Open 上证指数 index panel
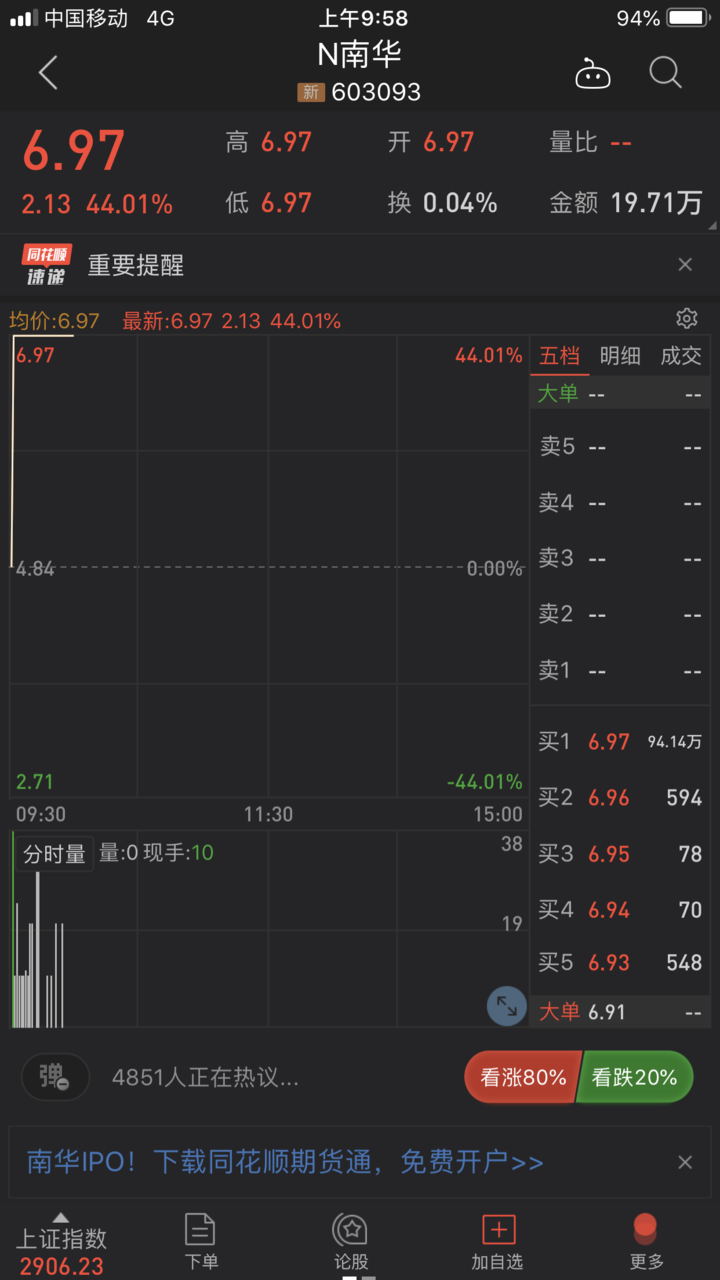Image resolution: width=720 pixels, height=1280 pixels. click(60, 1245)
